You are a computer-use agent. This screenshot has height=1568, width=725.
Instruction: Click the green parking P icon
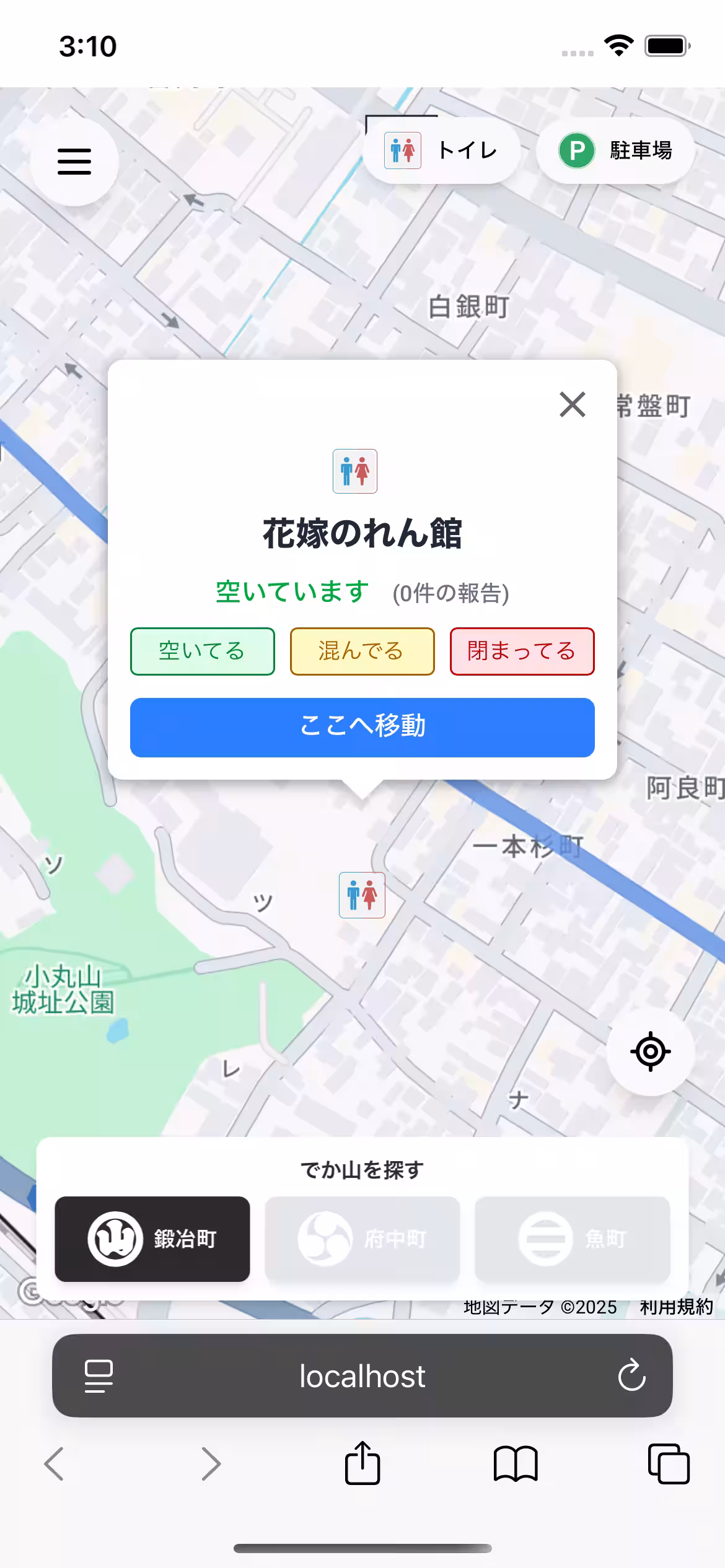pyautogui.click(x=577, y=150)
